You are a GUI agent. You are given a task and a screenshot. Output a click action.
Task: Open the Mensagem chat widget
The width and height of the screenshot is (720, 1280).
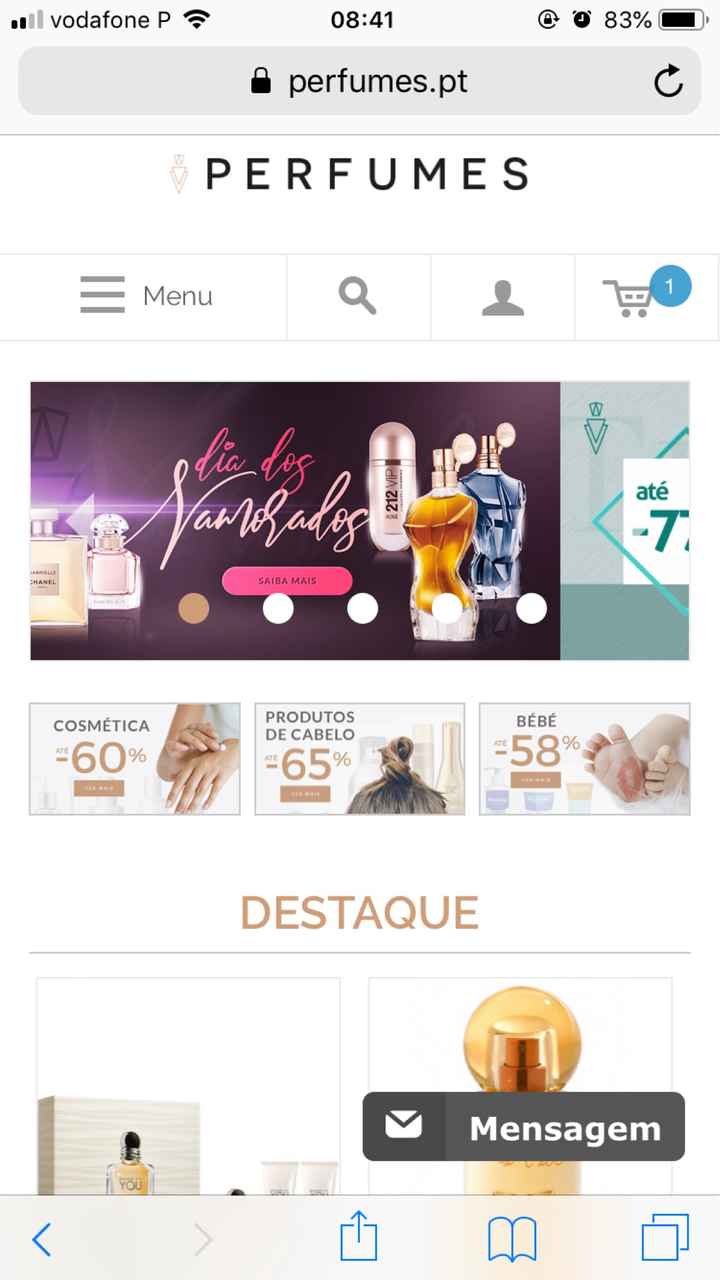524,1127
